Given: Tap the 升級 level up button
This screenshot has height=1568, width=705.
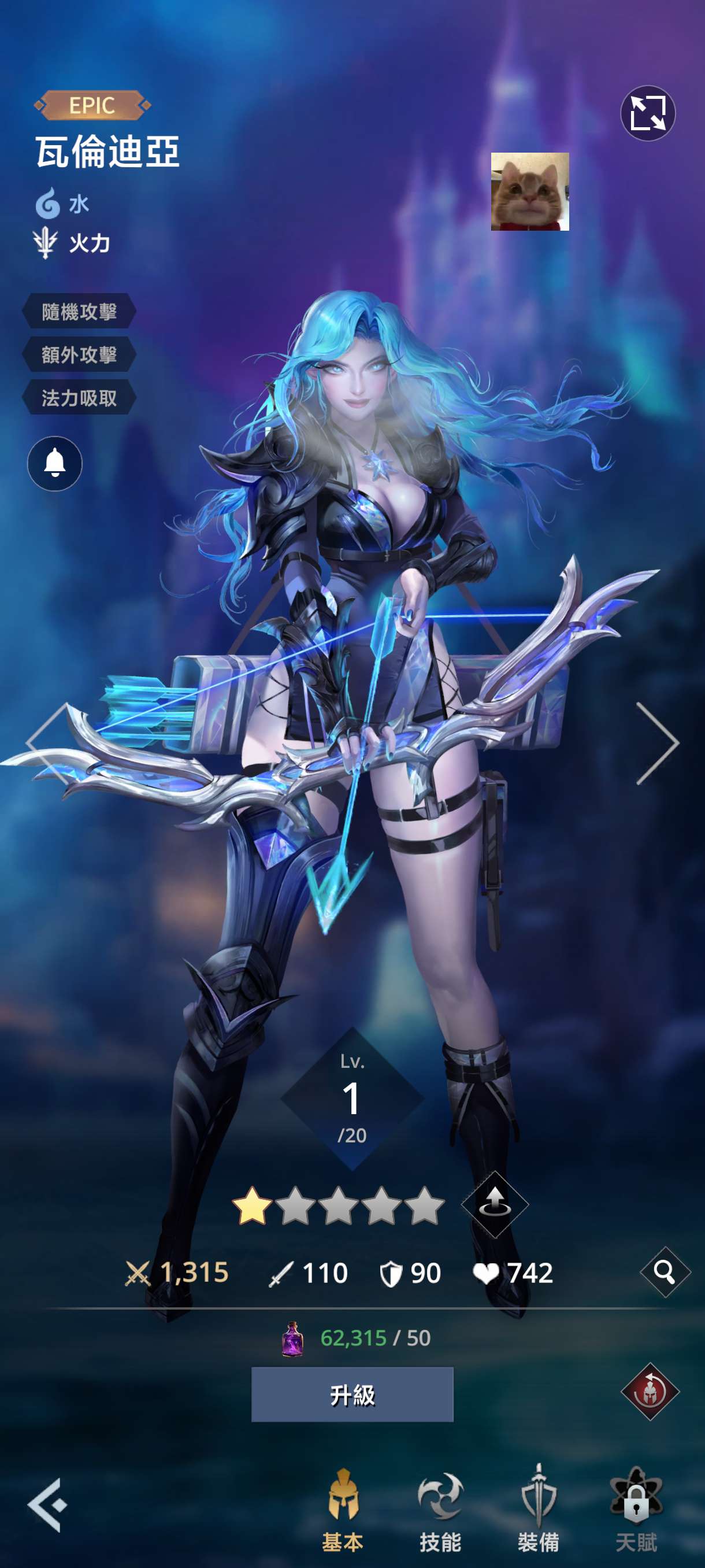Looking at the screenshot, I should point(352,1395).
